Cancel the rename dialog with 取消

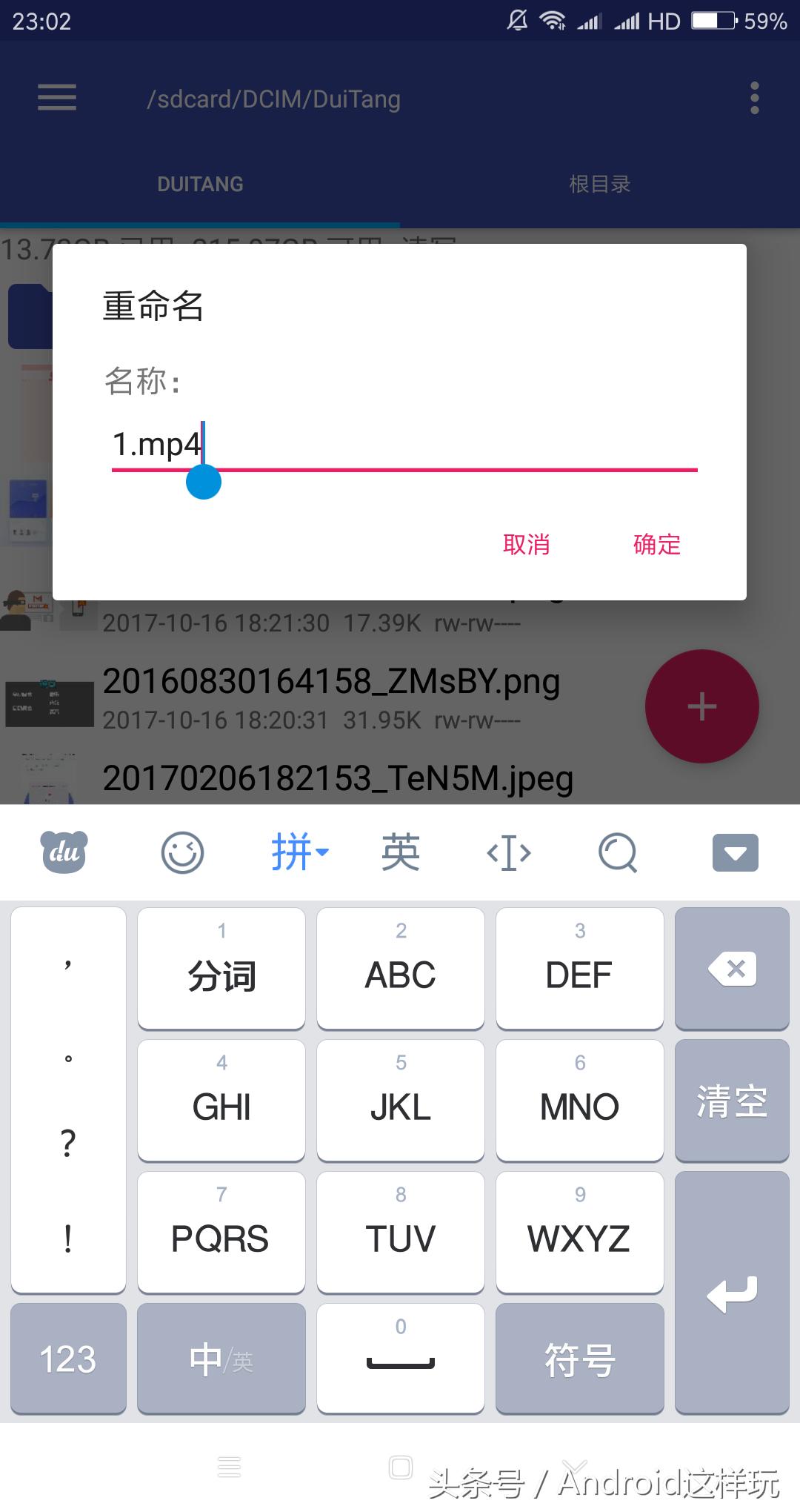click(527, 545)
